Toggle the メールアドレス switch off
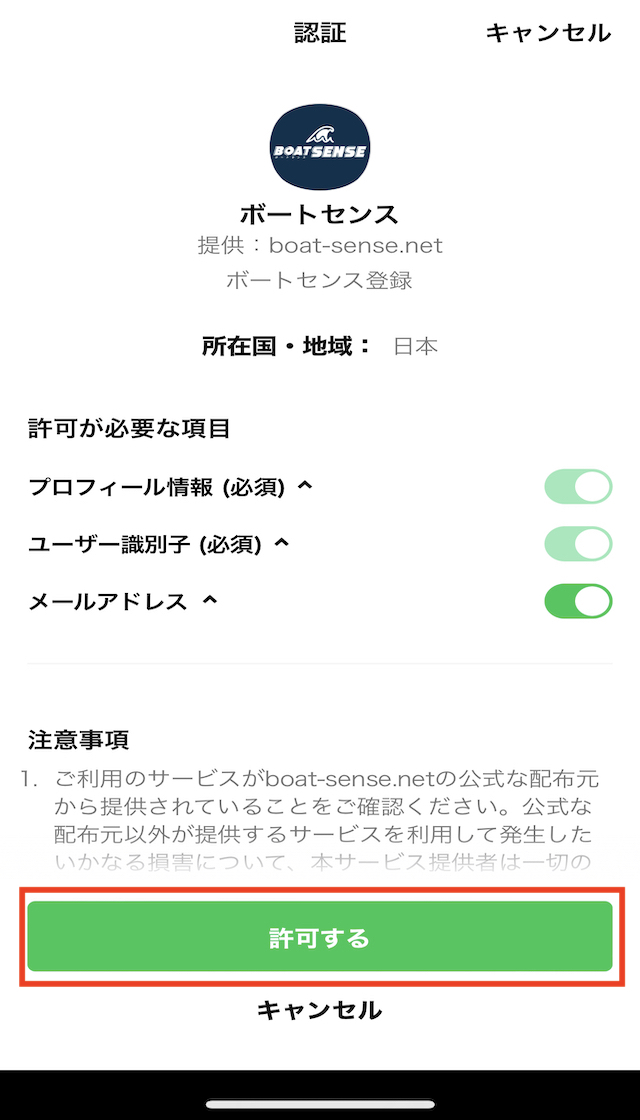The image size is (640, 1120). tap(579, 601)
